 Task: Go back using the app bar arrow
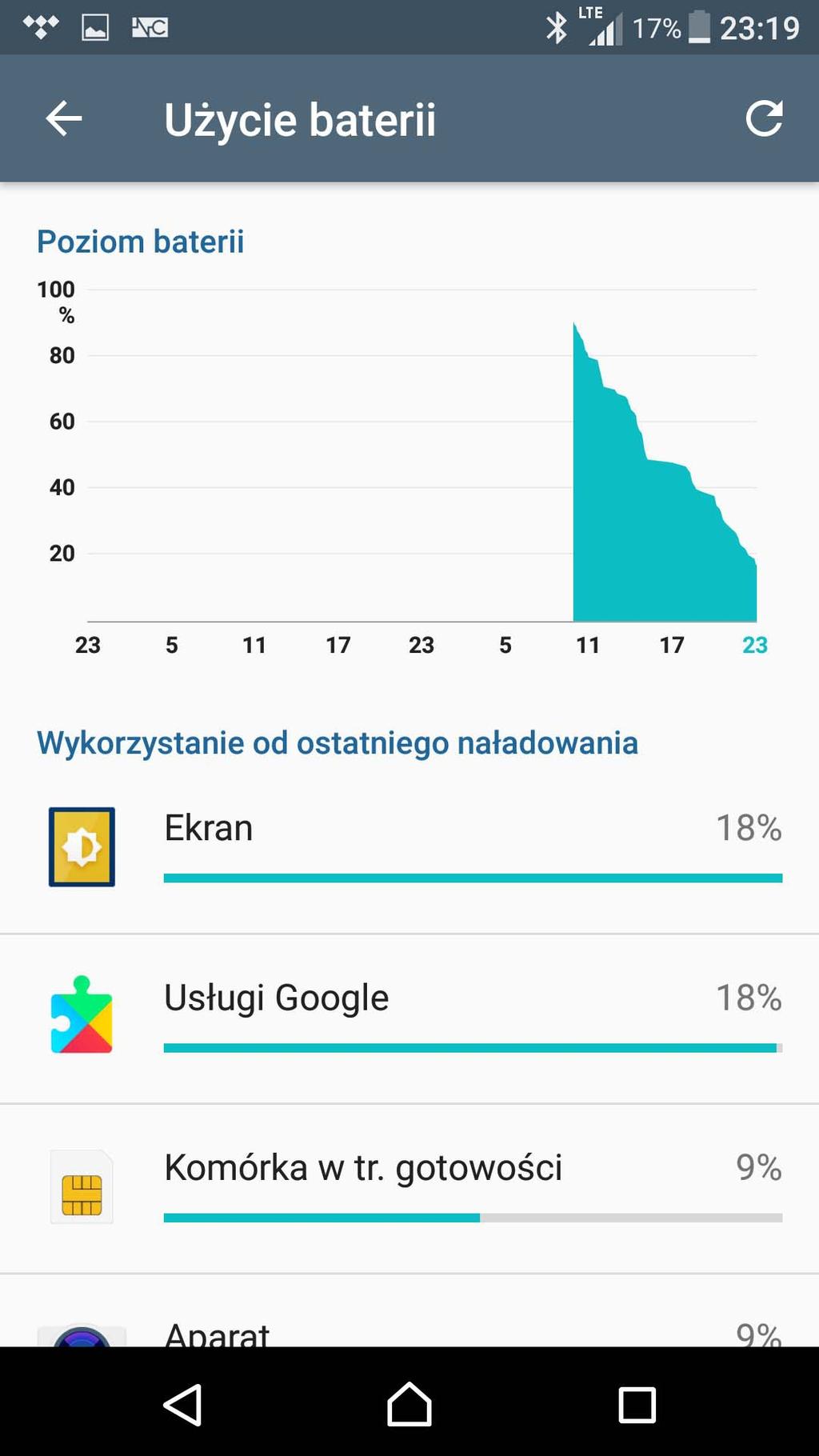(x=64, y=119)
